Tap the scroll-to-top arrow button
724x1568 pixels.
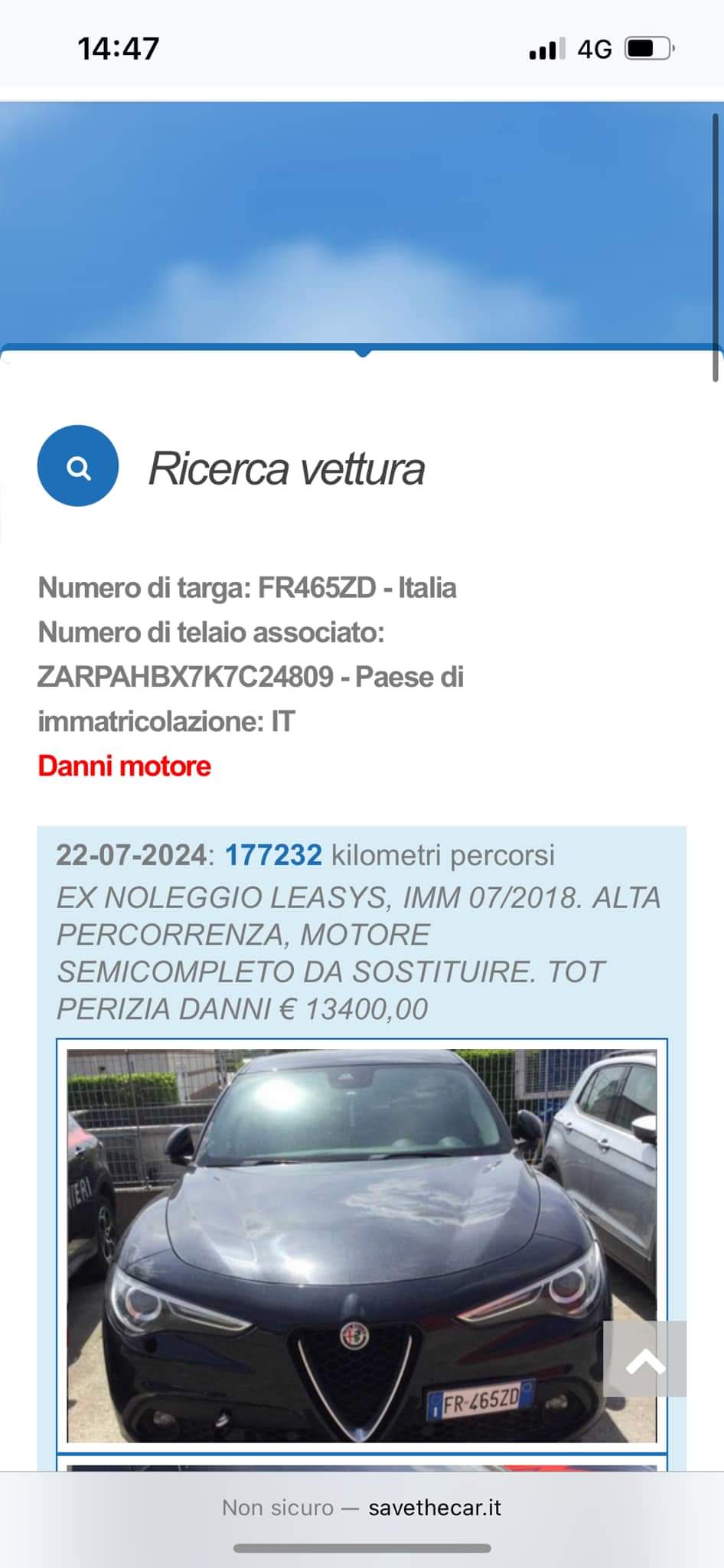(x=644, y=1358)
